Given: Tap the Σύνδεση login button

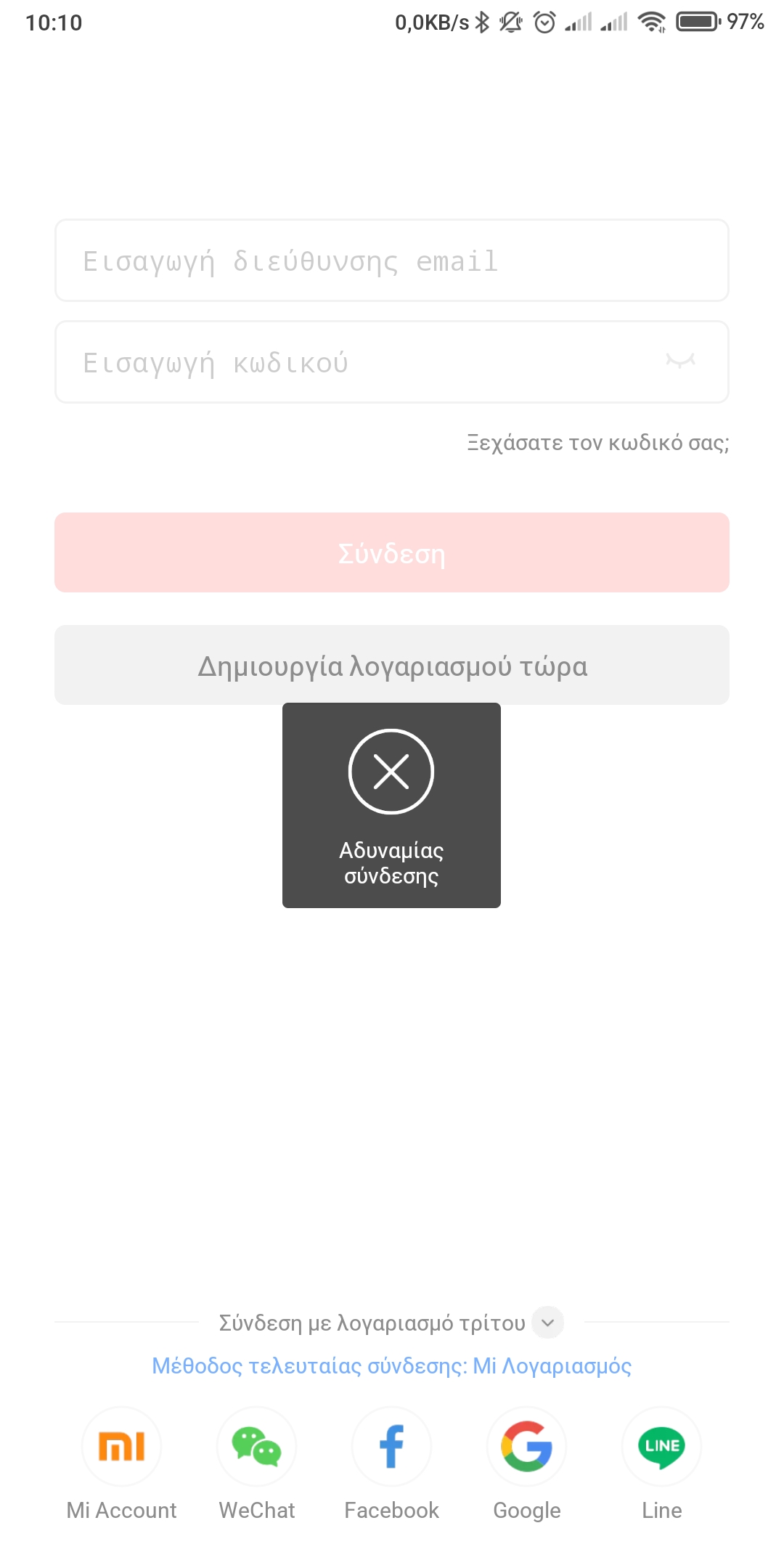Looking at the screenshot, I should point(392,553).
